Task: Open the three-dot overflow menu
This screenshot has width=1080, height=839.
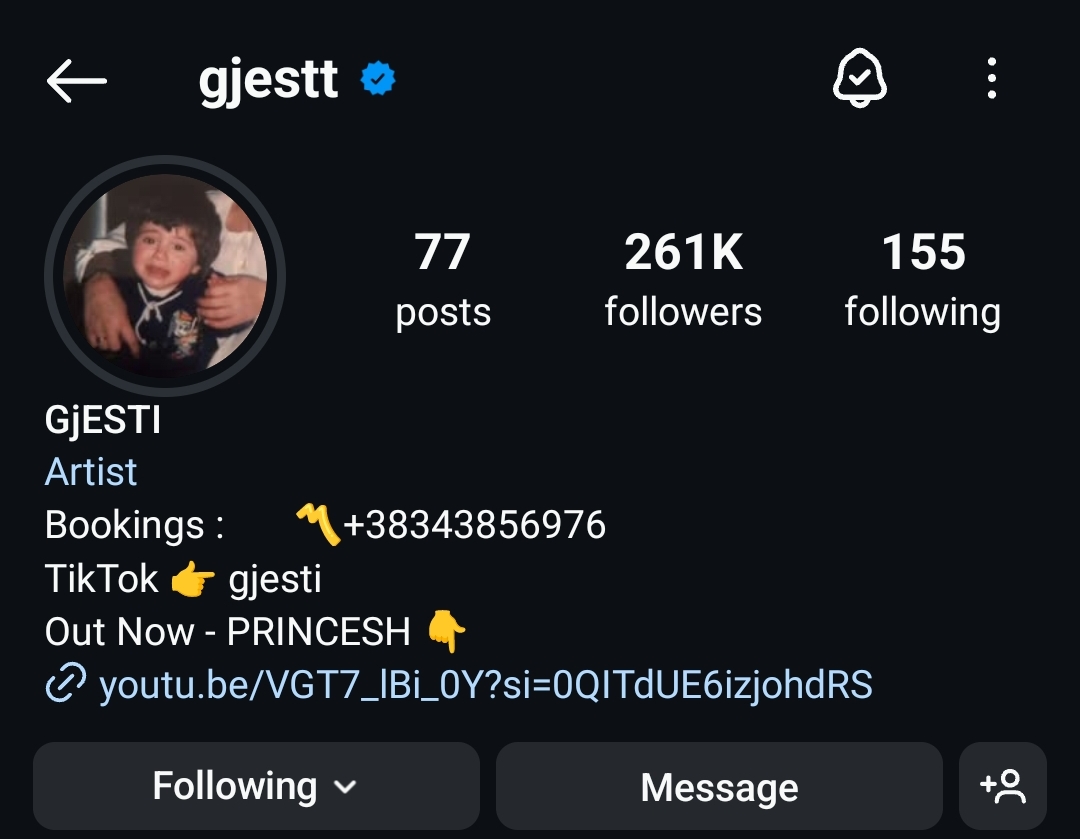Action: (992, 79)
